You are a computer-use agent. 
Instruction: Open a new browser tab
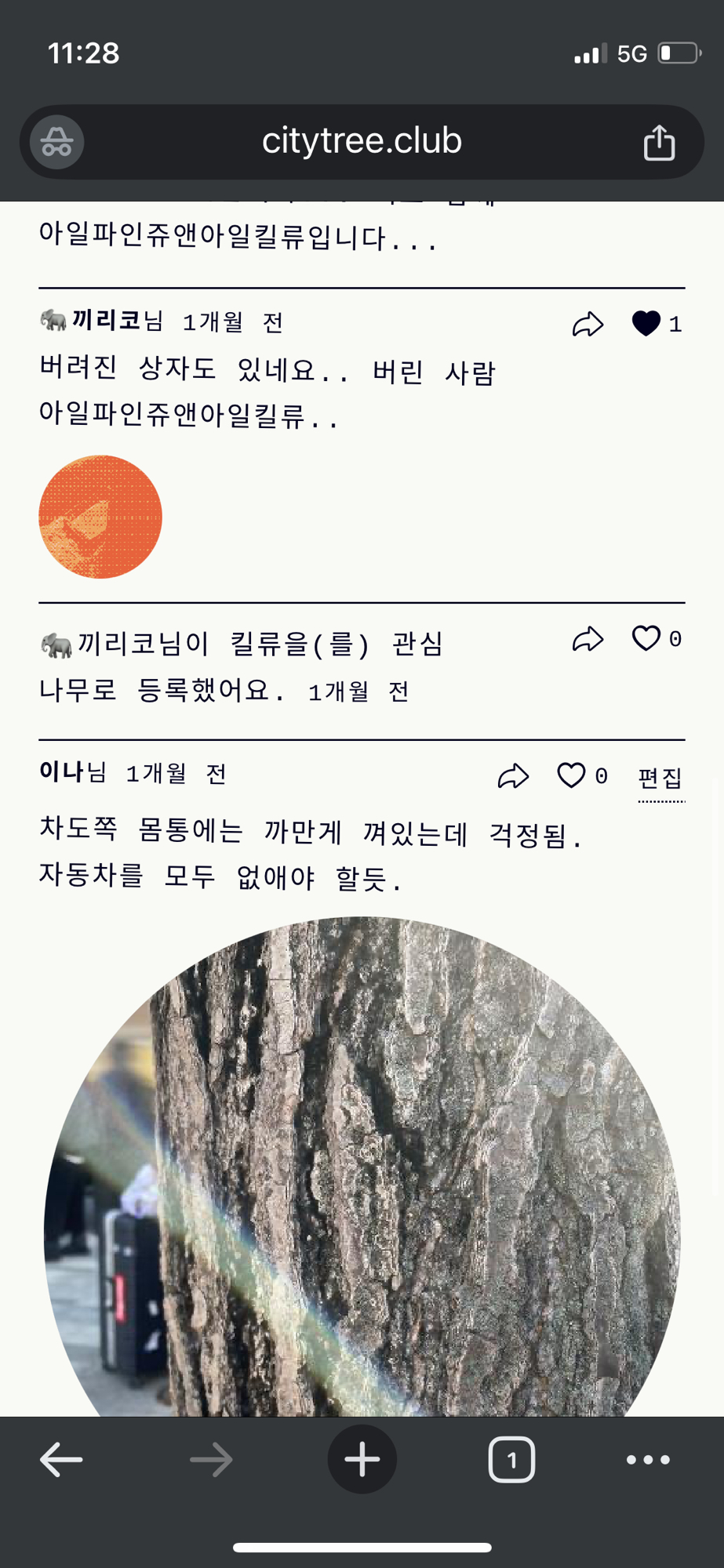click(x=362, y=1460)
